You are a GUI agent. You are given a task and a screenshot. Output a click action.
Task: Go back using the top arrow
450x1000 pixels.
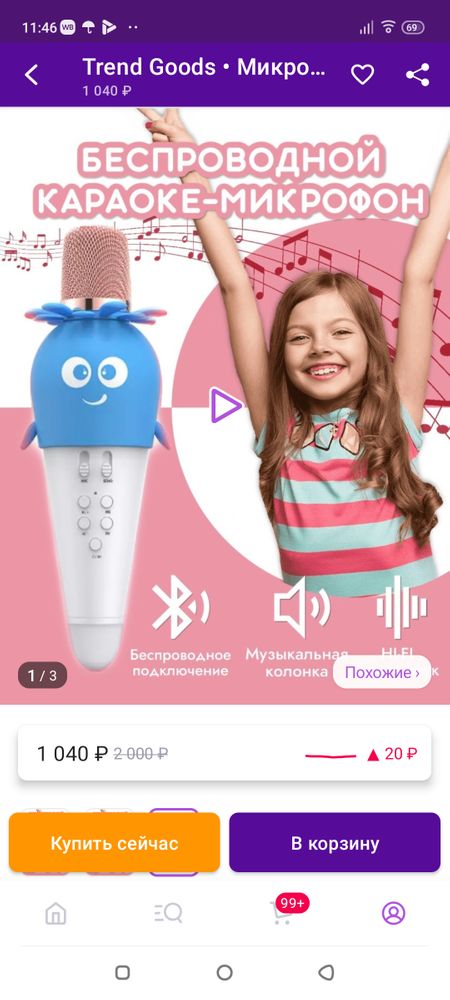click(31, 75)
